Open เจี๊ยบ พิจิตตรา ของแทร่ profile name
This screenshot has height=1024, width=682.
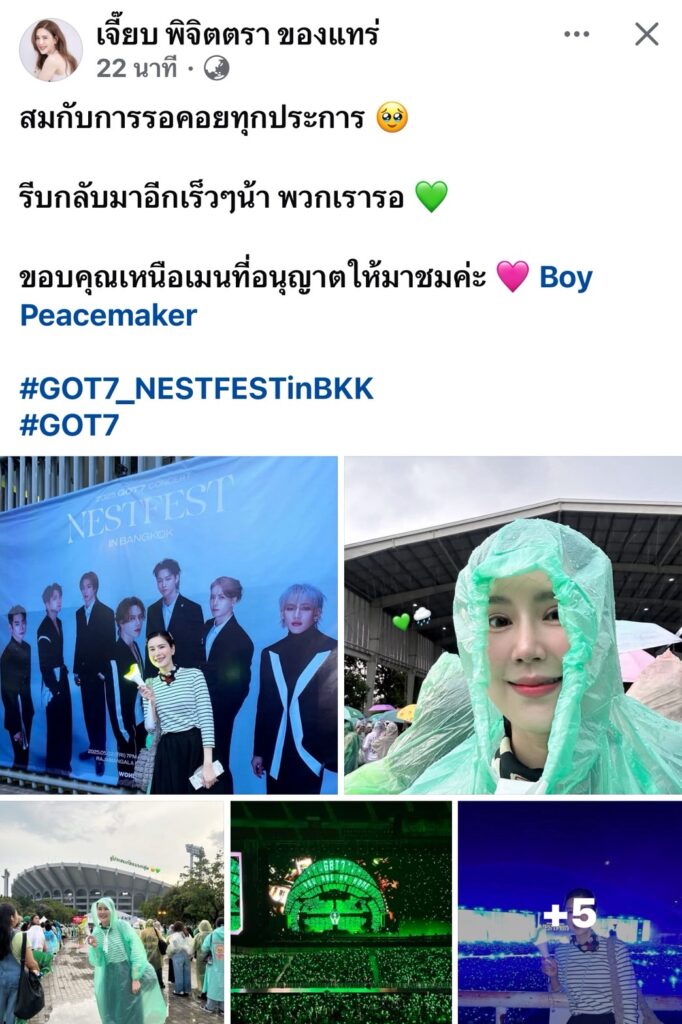(x=238, y=33)
